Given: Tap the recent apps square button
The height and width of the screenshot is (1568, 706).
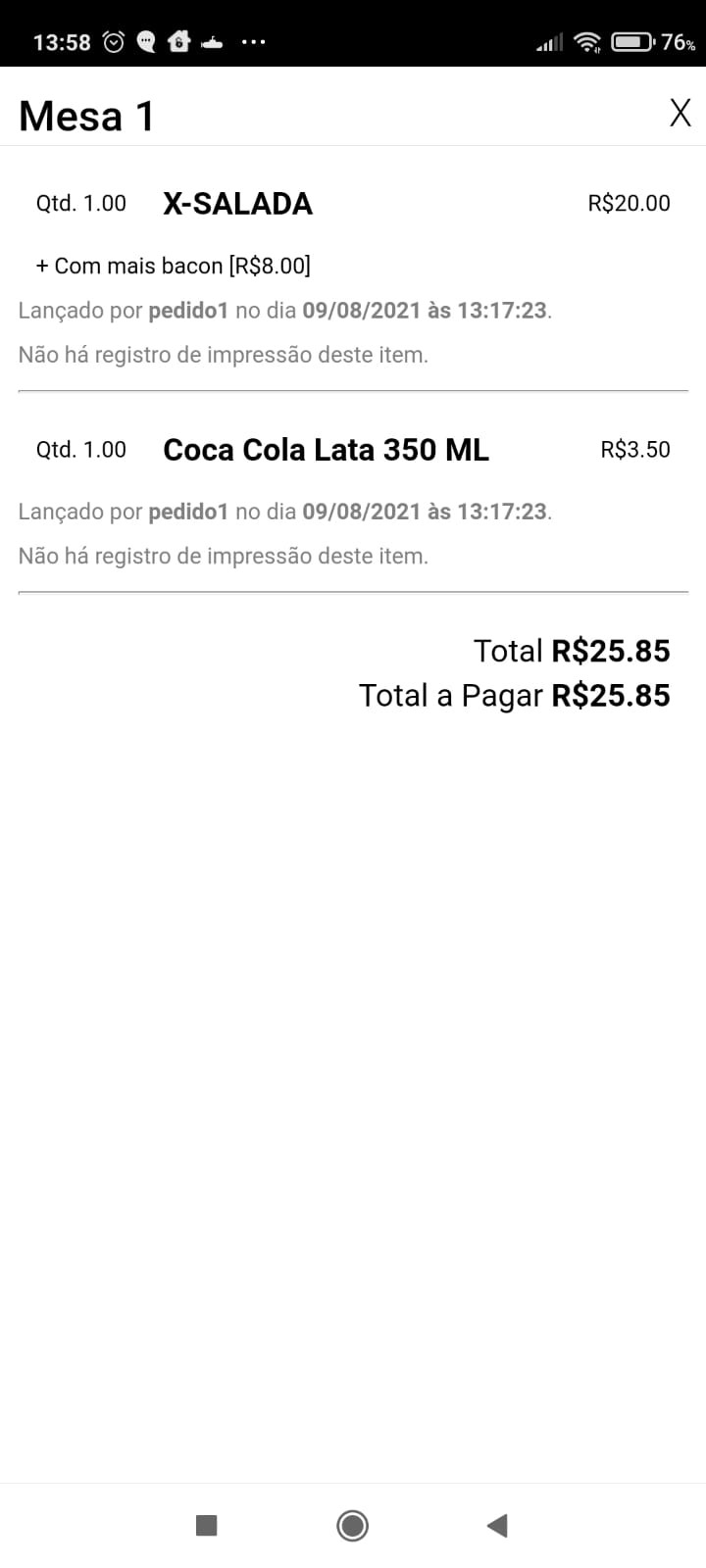Looking at the screenshot, I should pos(206,1525).
